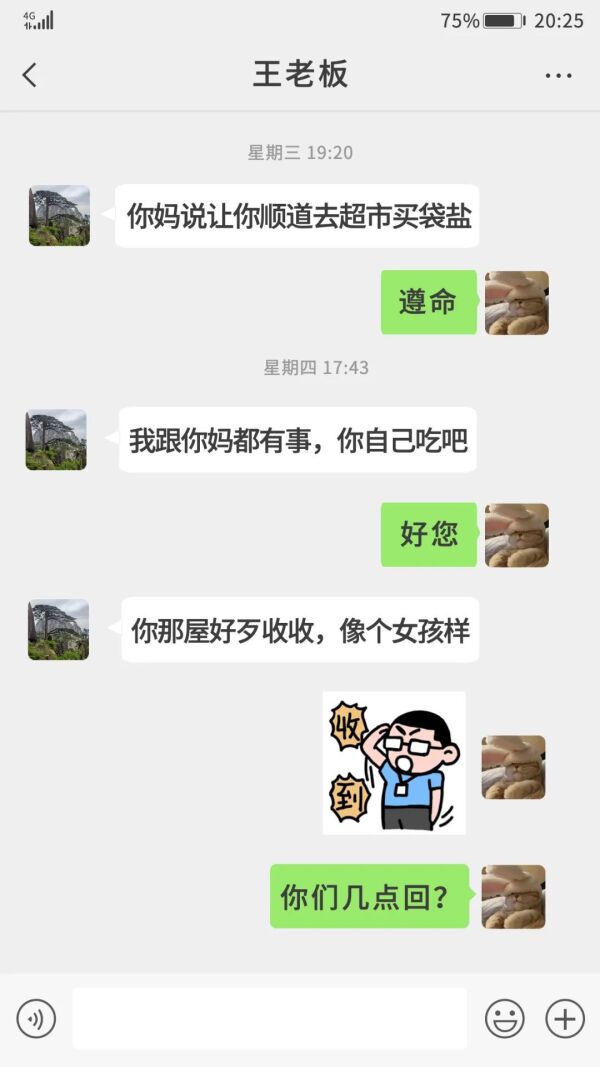The width and height of the screenshot is (600, 1067).
Task: Open the plus attachments menu
Action: tap(564, 1019)
